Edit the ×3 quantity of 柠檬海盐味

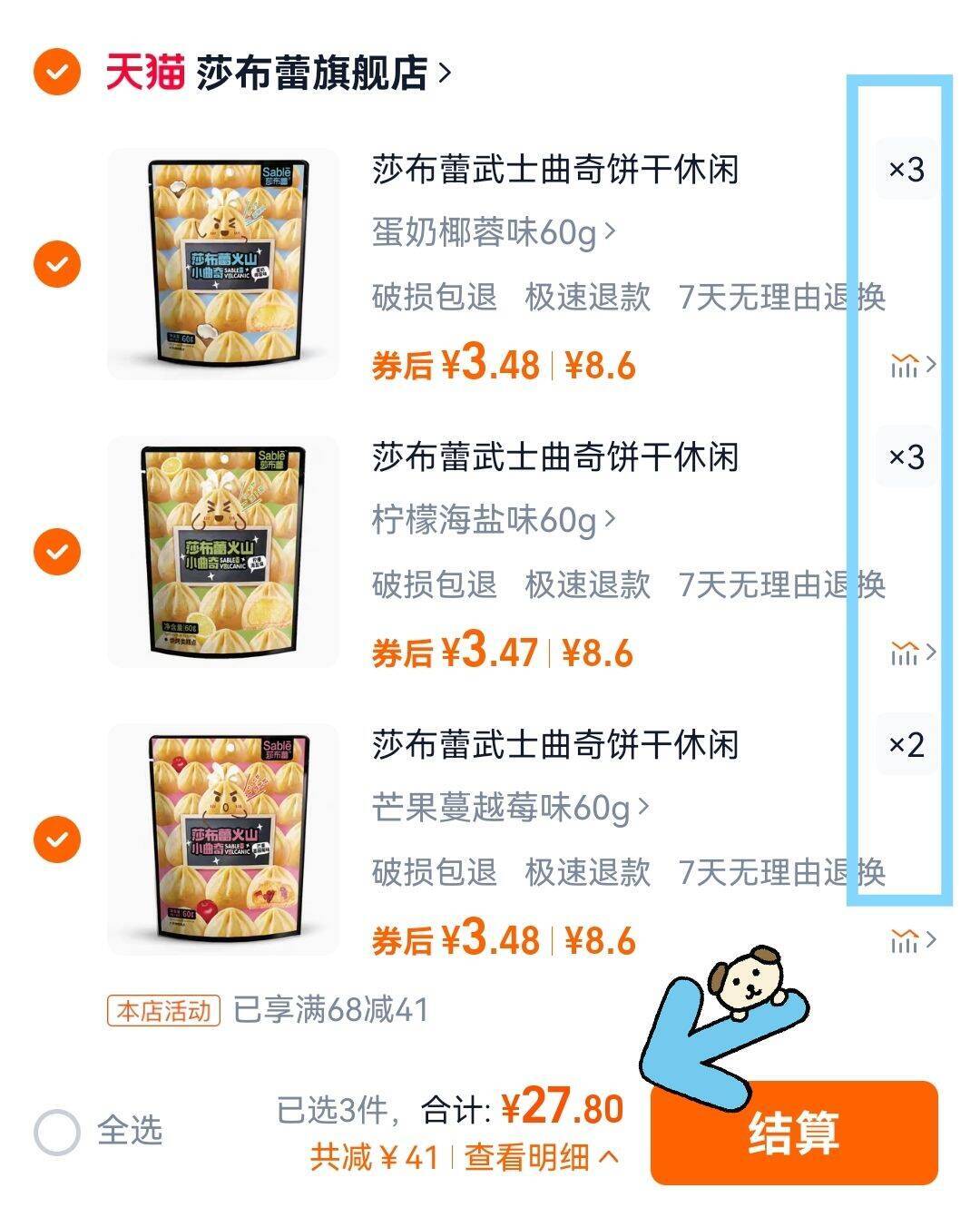pyautogui.click(x=906, y=457)
